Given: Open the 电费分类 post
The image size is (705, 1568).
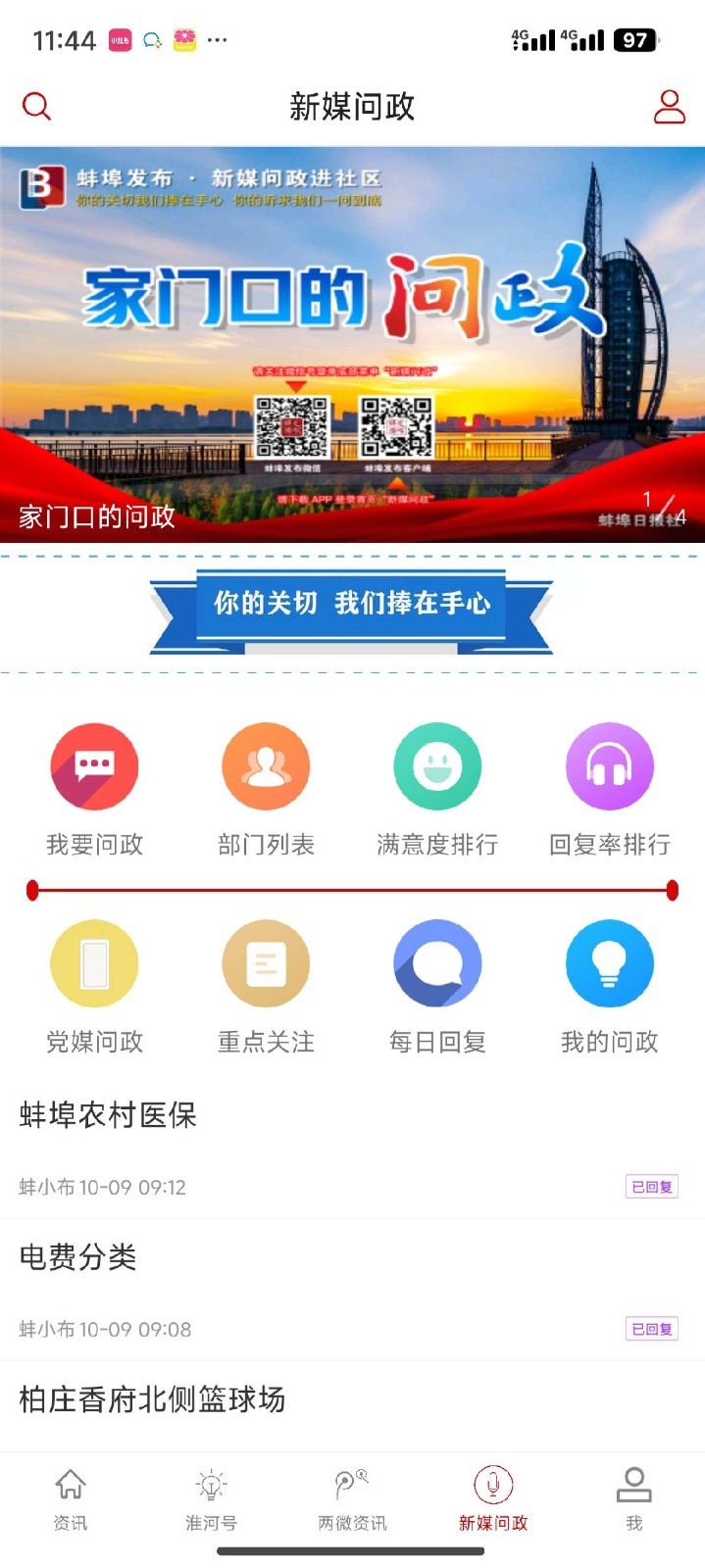Looking at the screenshot, I should pos(78,1257).
